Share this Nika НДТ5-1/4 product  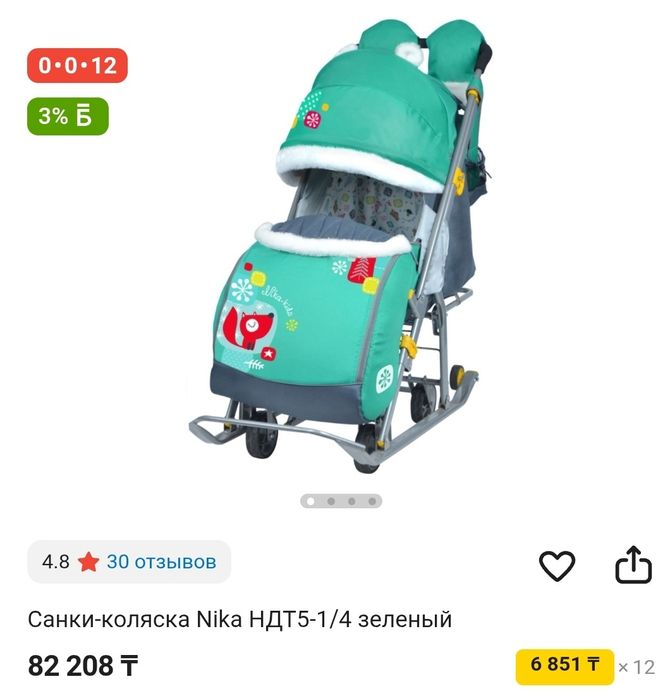pyautogui.click(x=632, y=566)
